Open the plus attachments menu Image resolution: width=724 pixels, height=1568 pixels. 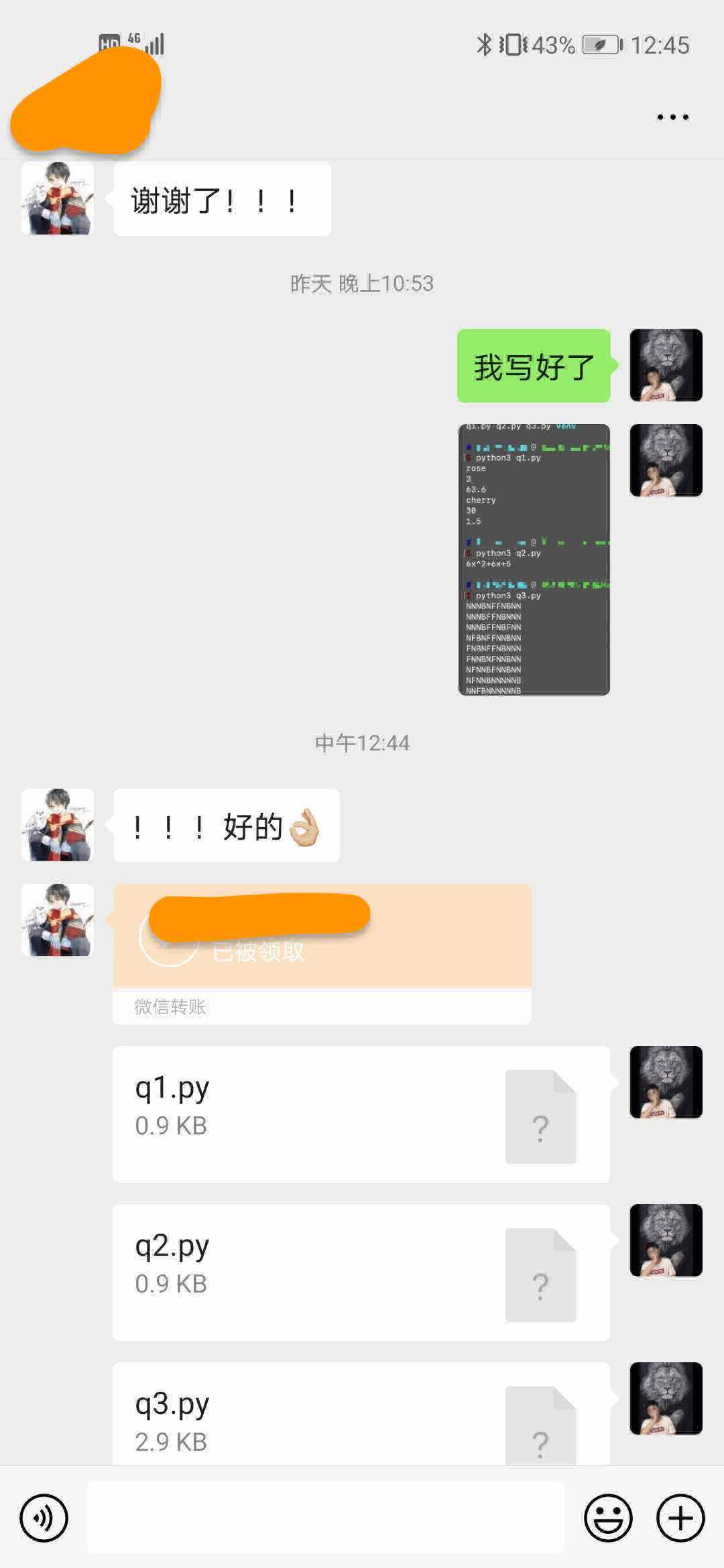coord(680,1518)
